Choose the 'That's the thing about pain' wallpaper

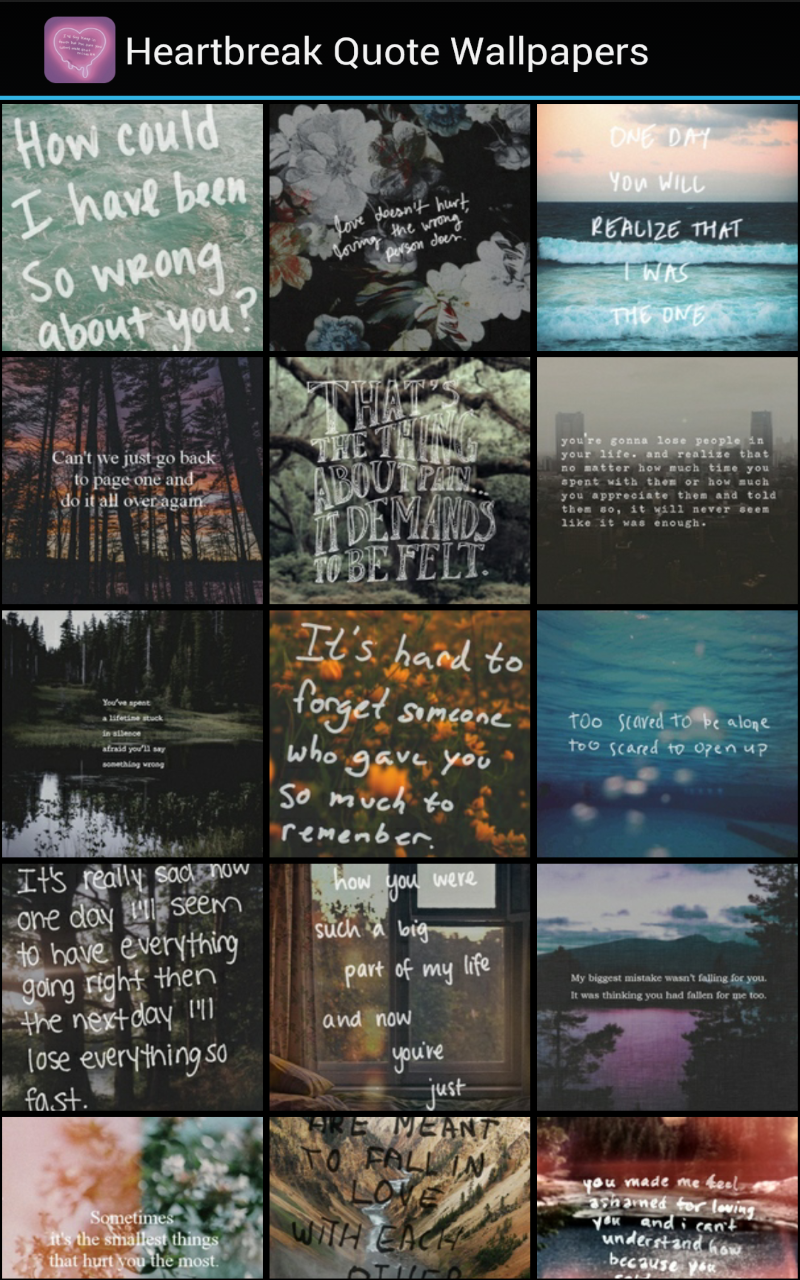click(399, 480)
